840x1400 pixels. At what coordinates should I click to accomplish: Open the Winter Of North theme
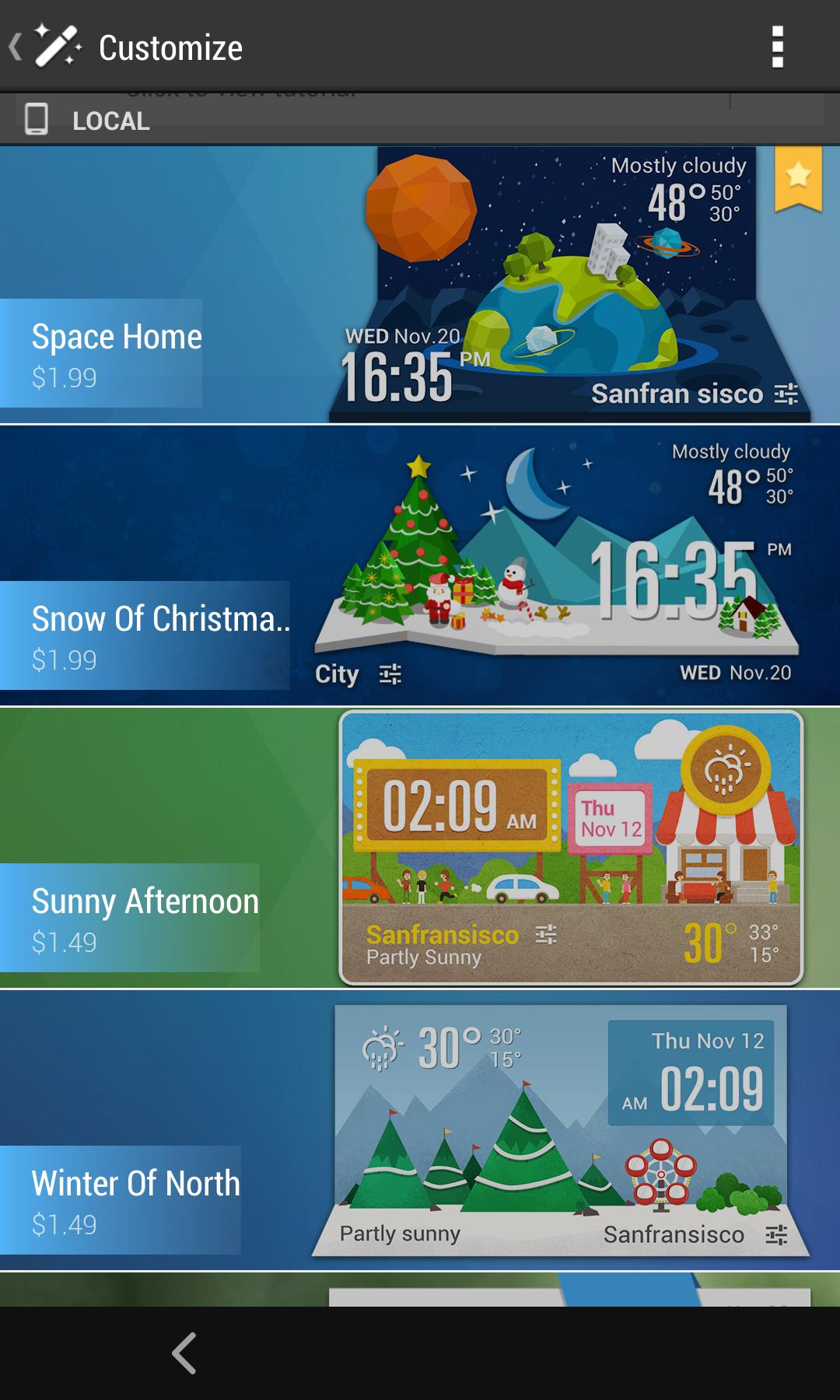420,1130
